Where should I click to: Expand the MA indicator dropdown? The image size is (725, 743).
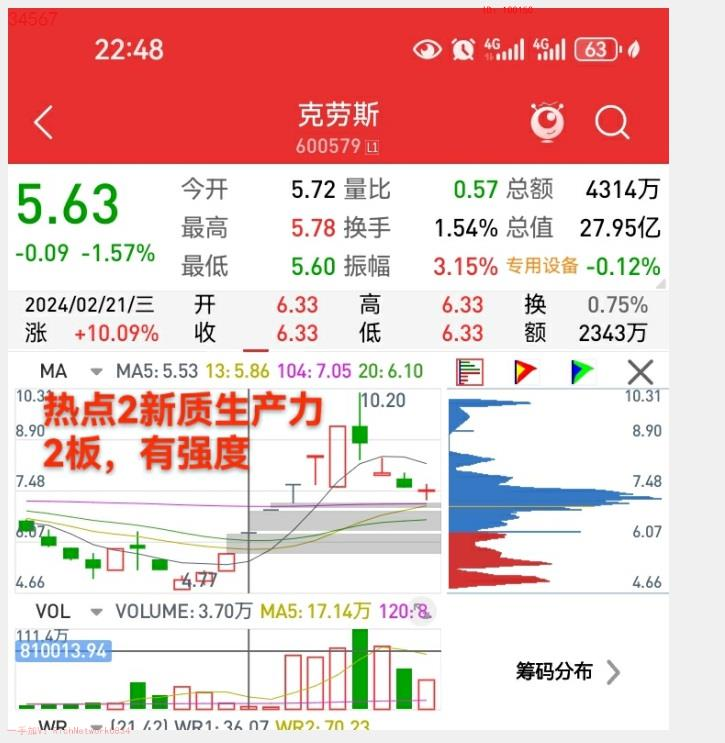(x=96, y=372)
